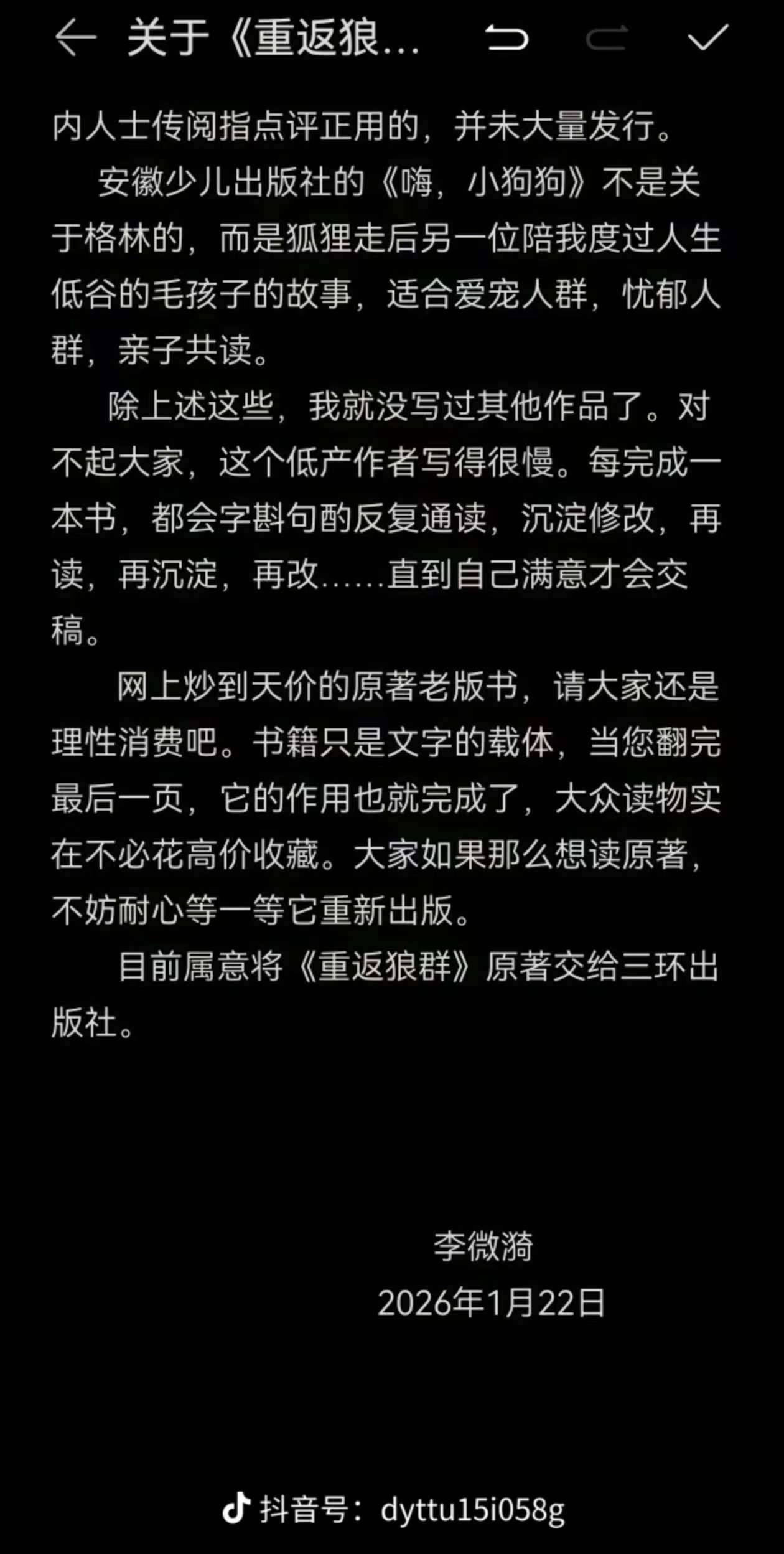The width and height of the screenshot is (784, 1554).
Task: Confirm and save note with checkmark
Action: [707, 38]
